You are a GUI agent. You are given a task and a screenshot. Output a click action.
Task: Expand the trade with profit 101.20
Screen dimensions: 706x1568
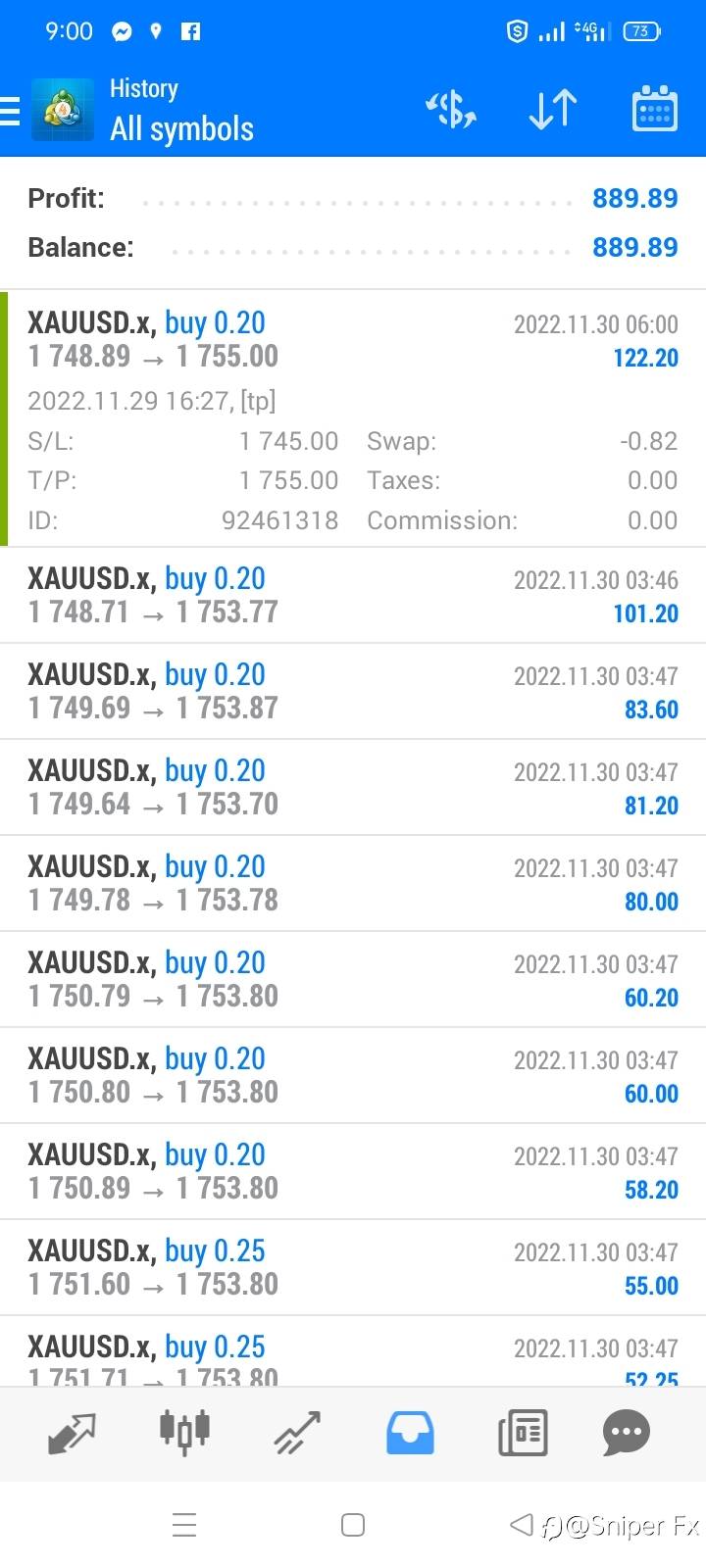[x=353, y=595]
